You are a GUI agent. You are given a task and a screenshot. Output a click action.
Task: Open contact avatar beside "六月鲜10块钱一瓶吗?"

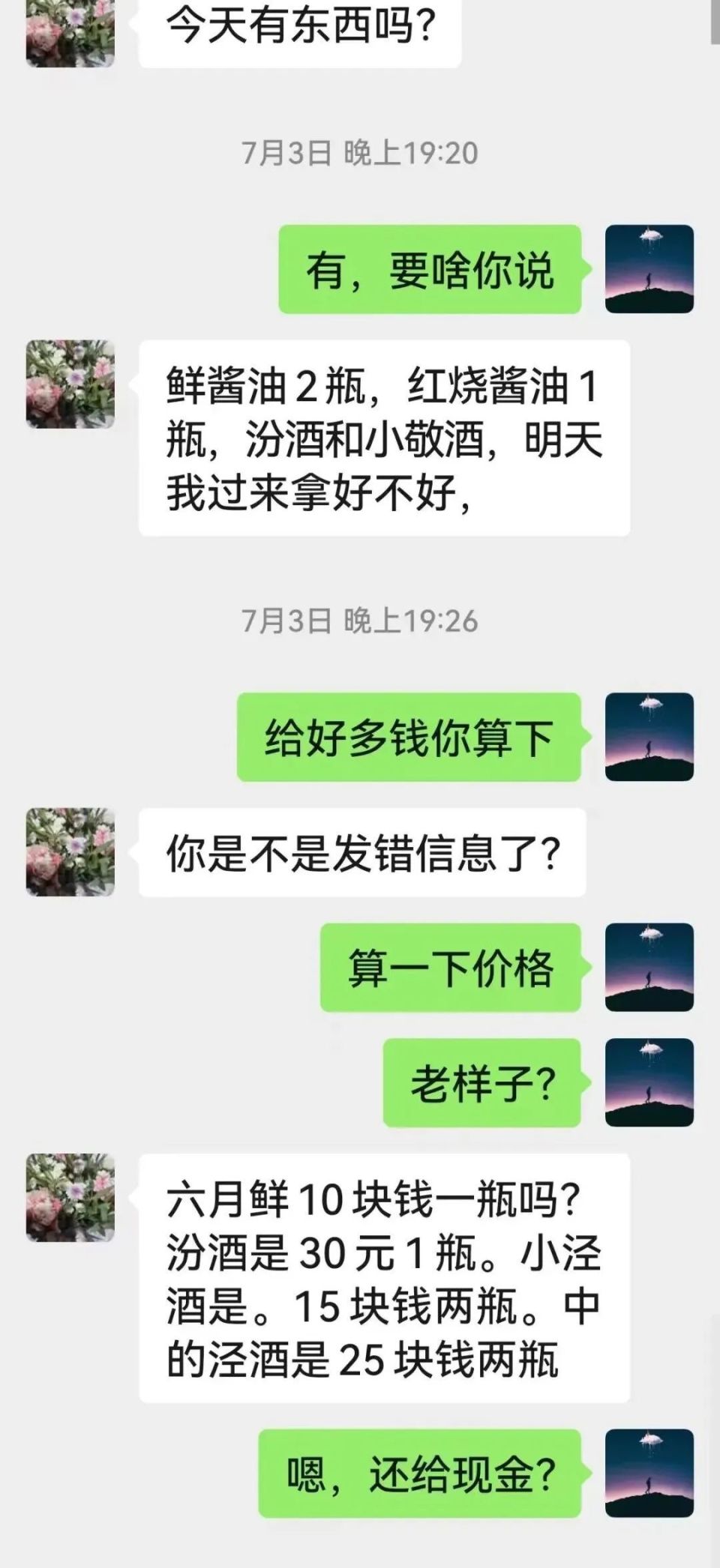[x=70, y=1198]
